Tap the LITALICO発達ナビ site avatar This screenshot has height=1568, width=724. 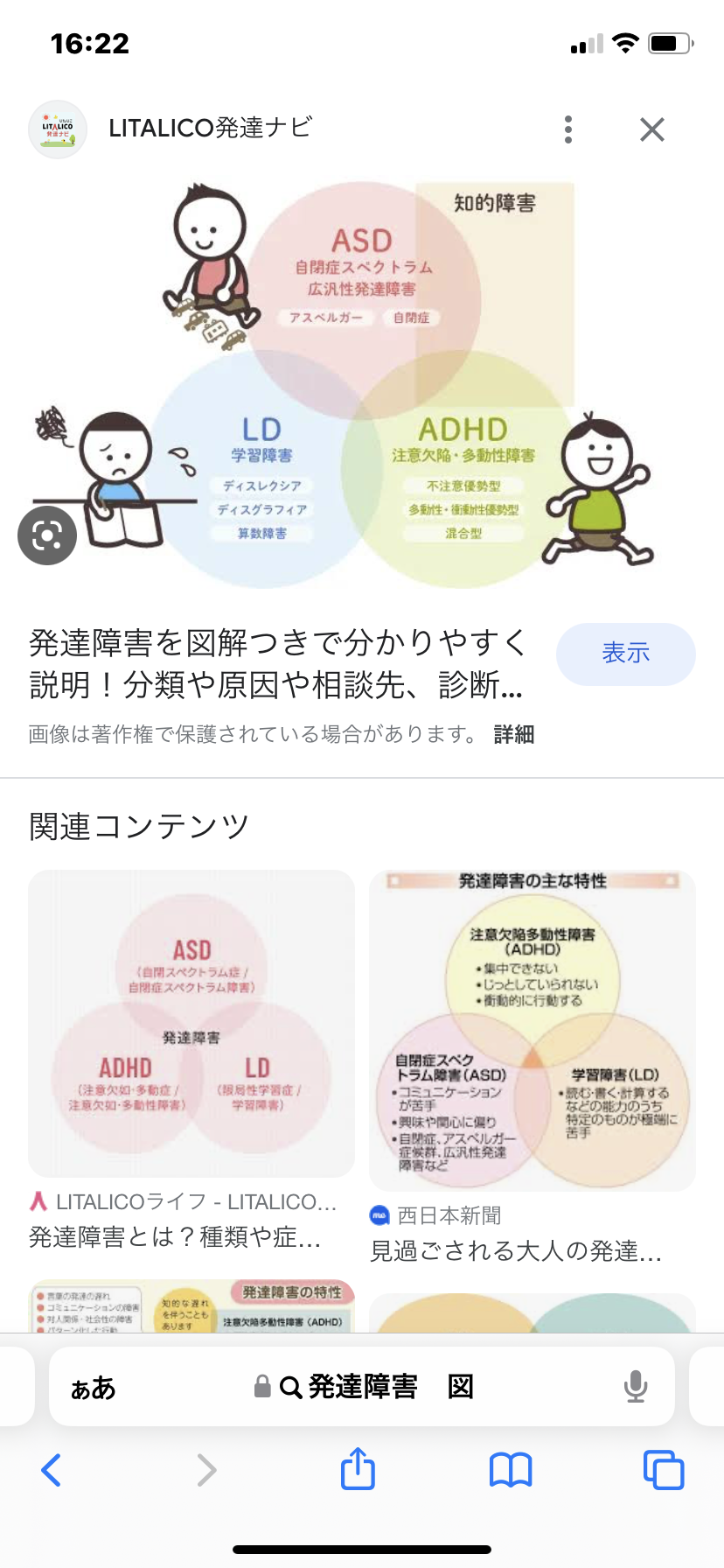point(58,129)
